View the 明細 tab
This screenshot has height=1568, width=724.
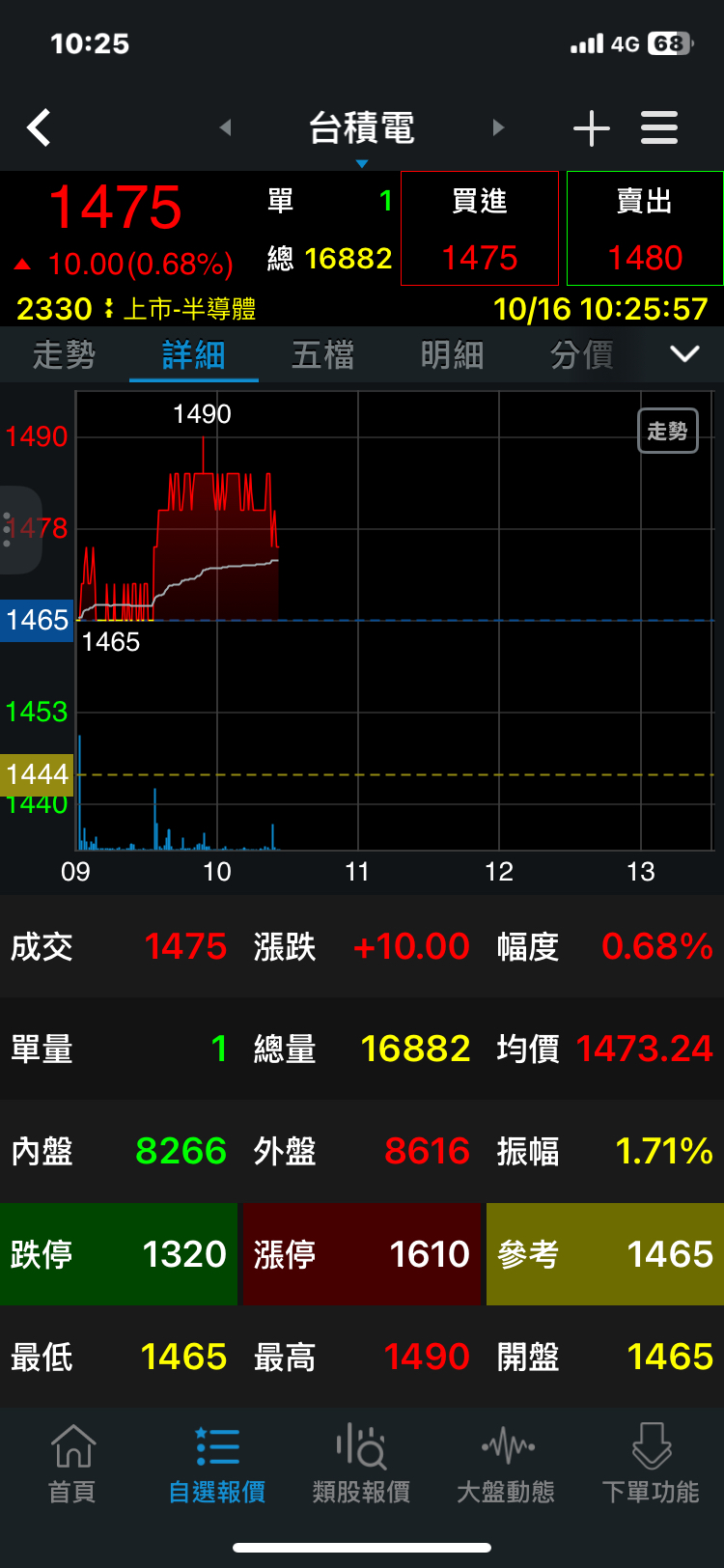452,355
